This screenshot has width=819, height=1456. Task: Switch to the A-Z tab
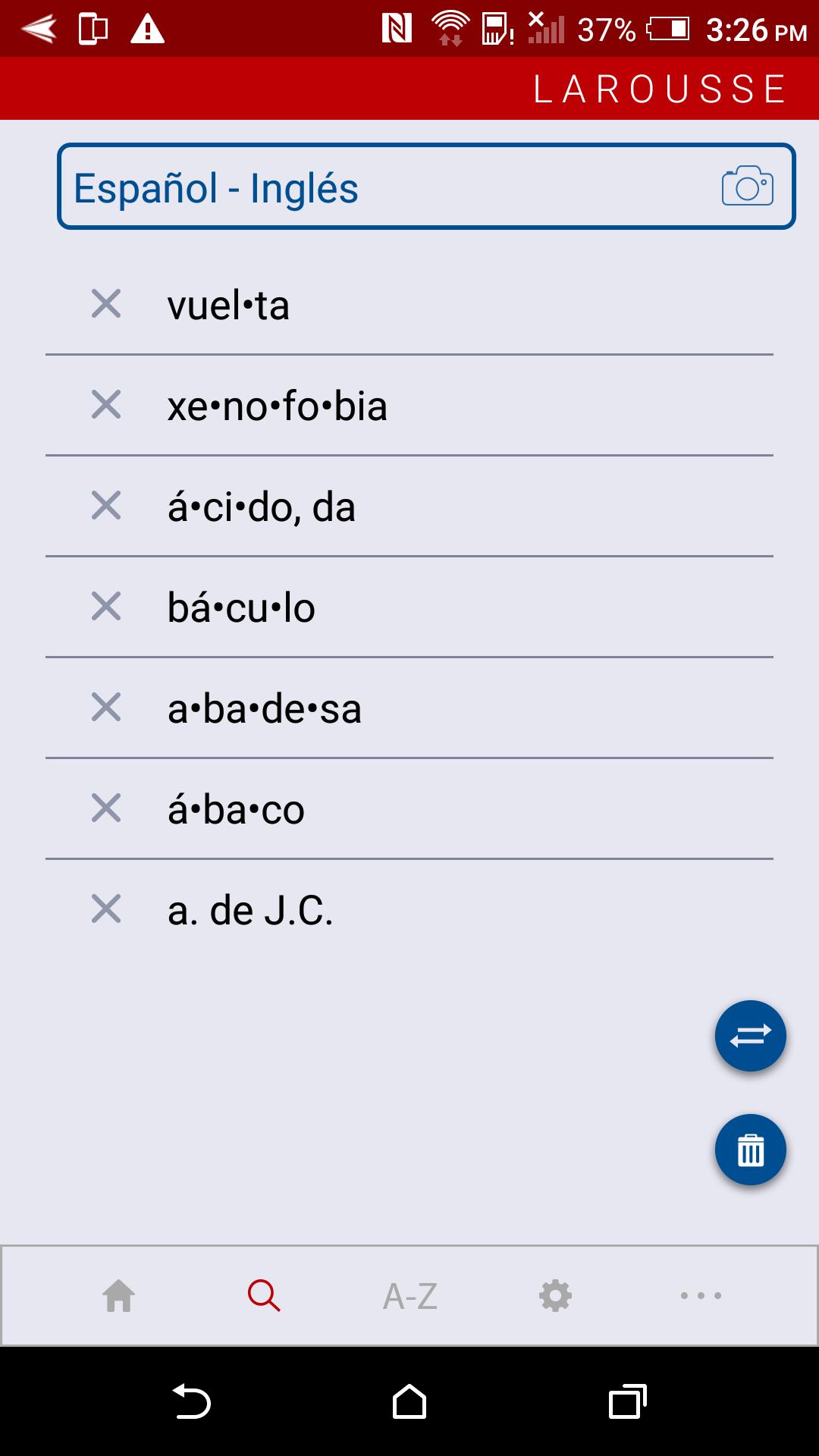410,1296
